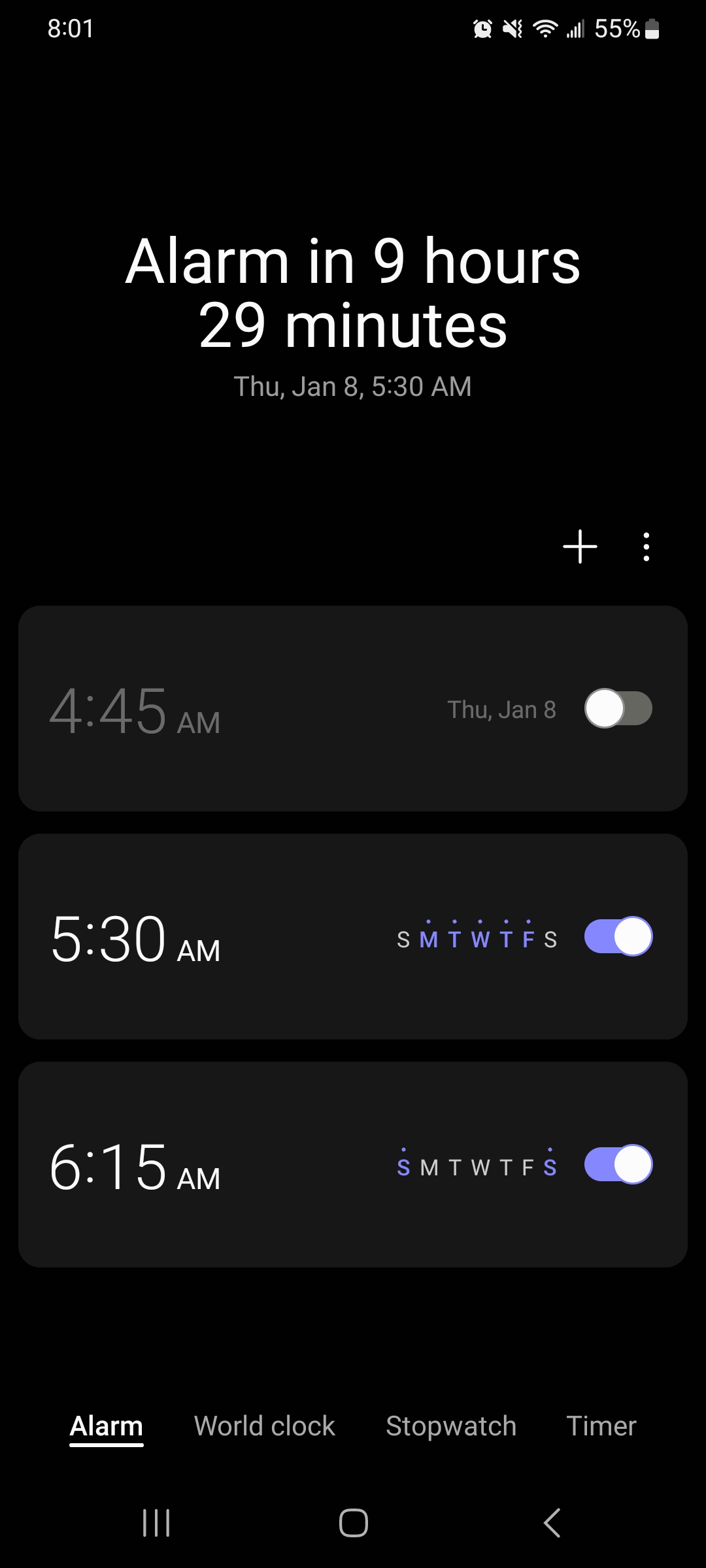Screen dimensions: 706x1568
Task: Open recent apps from navigation bar
Action: point(156,1523)
